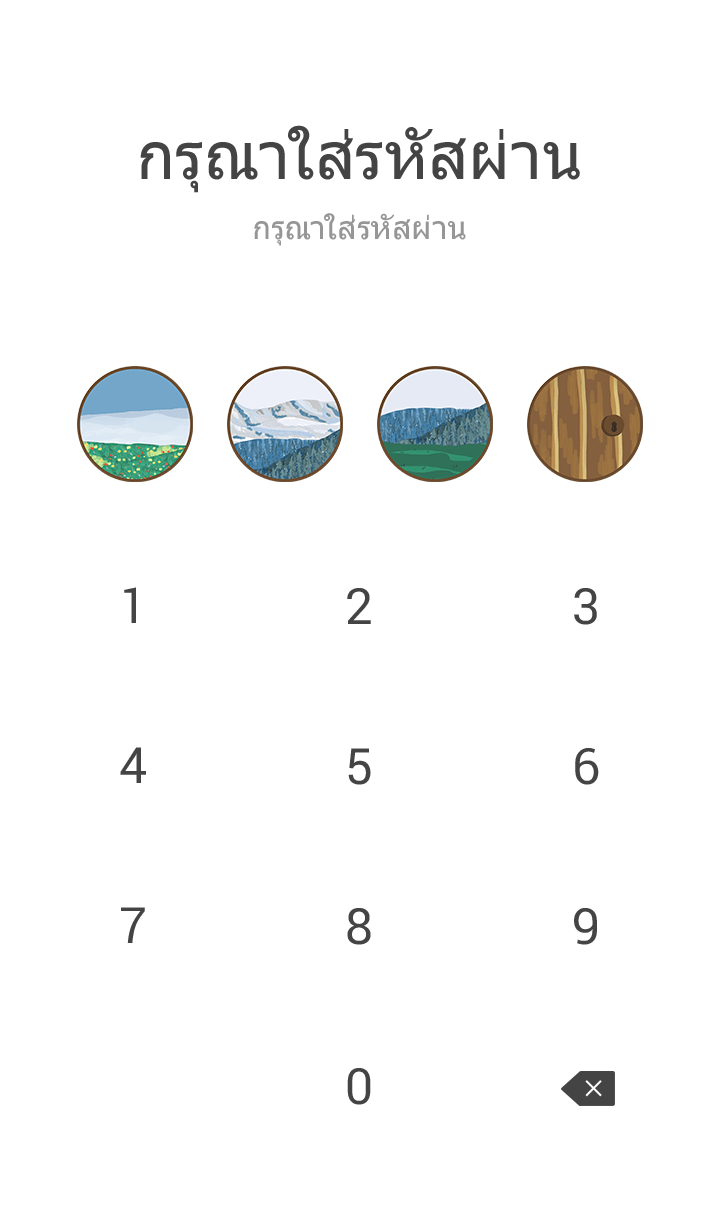Image resolution: width=720 pixels, height=1232 pixels.
Task: Input the number 6
Action: [586, 767]
